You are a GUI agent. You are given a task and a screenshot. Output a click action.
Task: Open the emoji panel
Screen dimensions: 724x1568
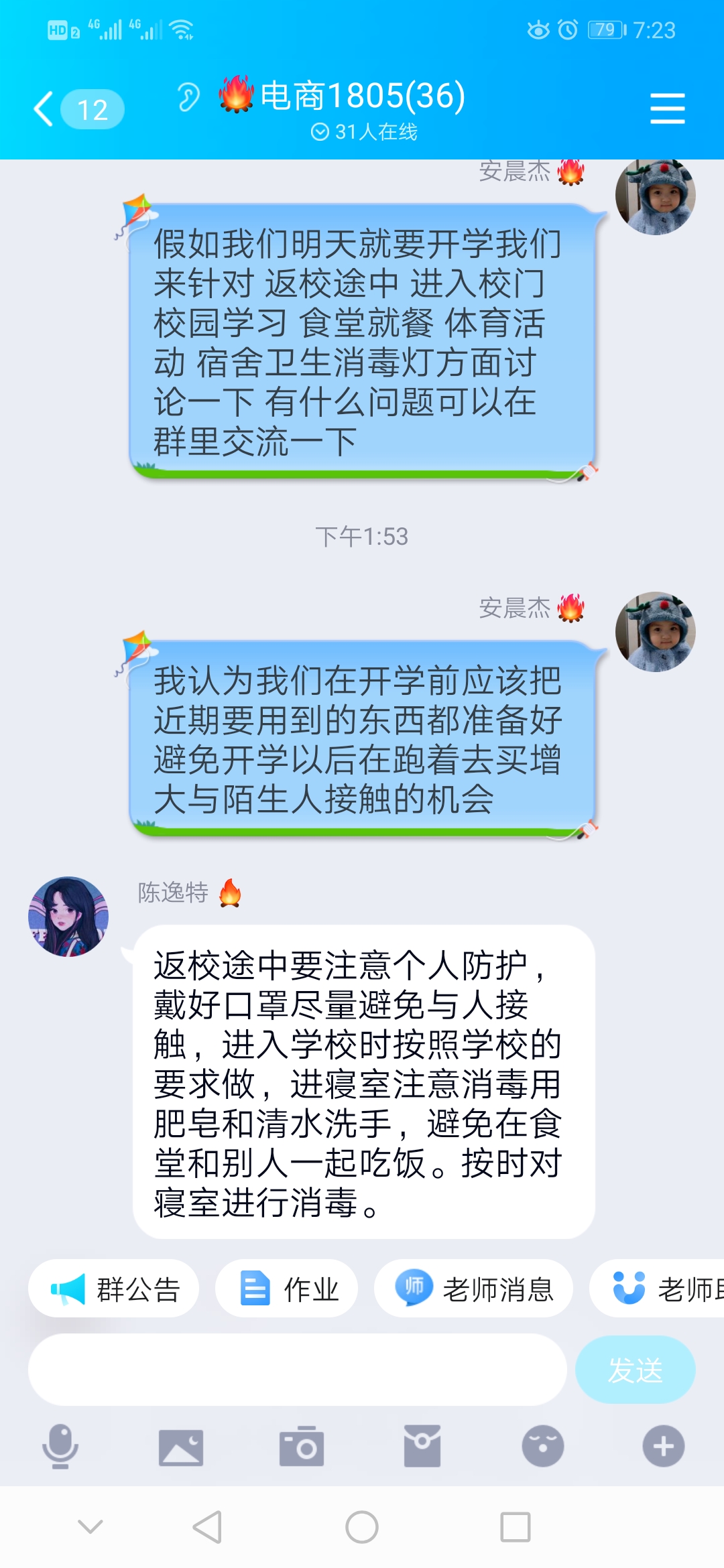(543, 1446)
